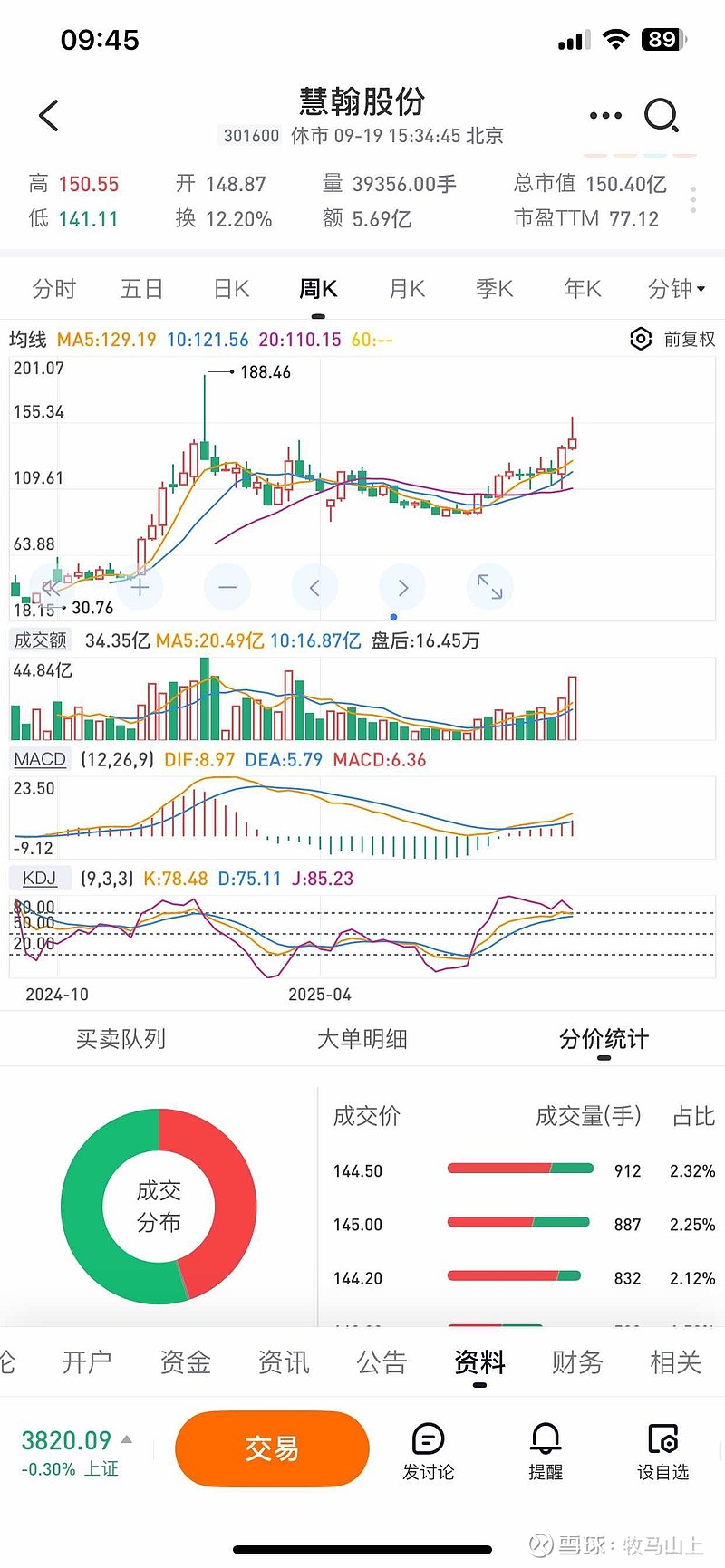Open the 公告 section
The height and width of the screenshot is (1568, 725).
click(x=382, y=1361)
